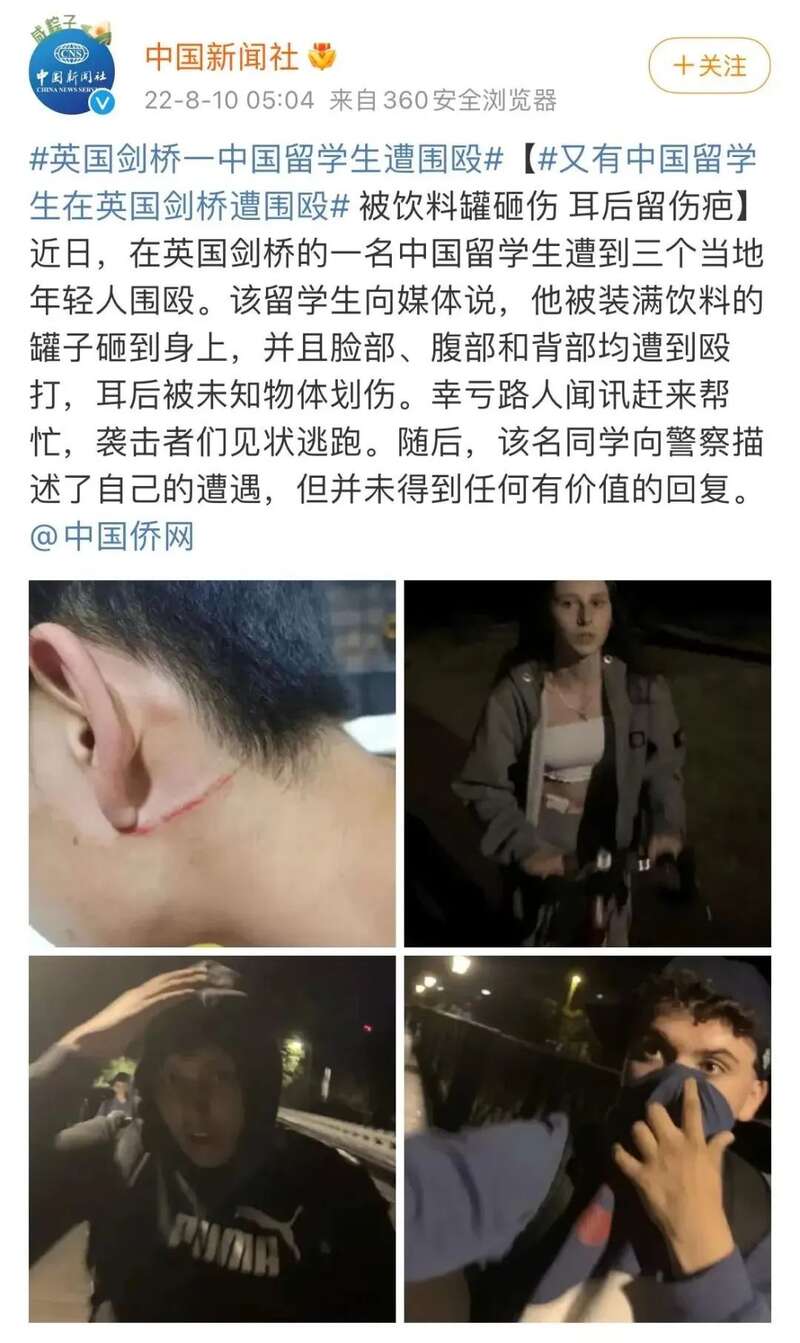Open the 中国新闻社 account name

pyautogui.click(x=222, y=57)
